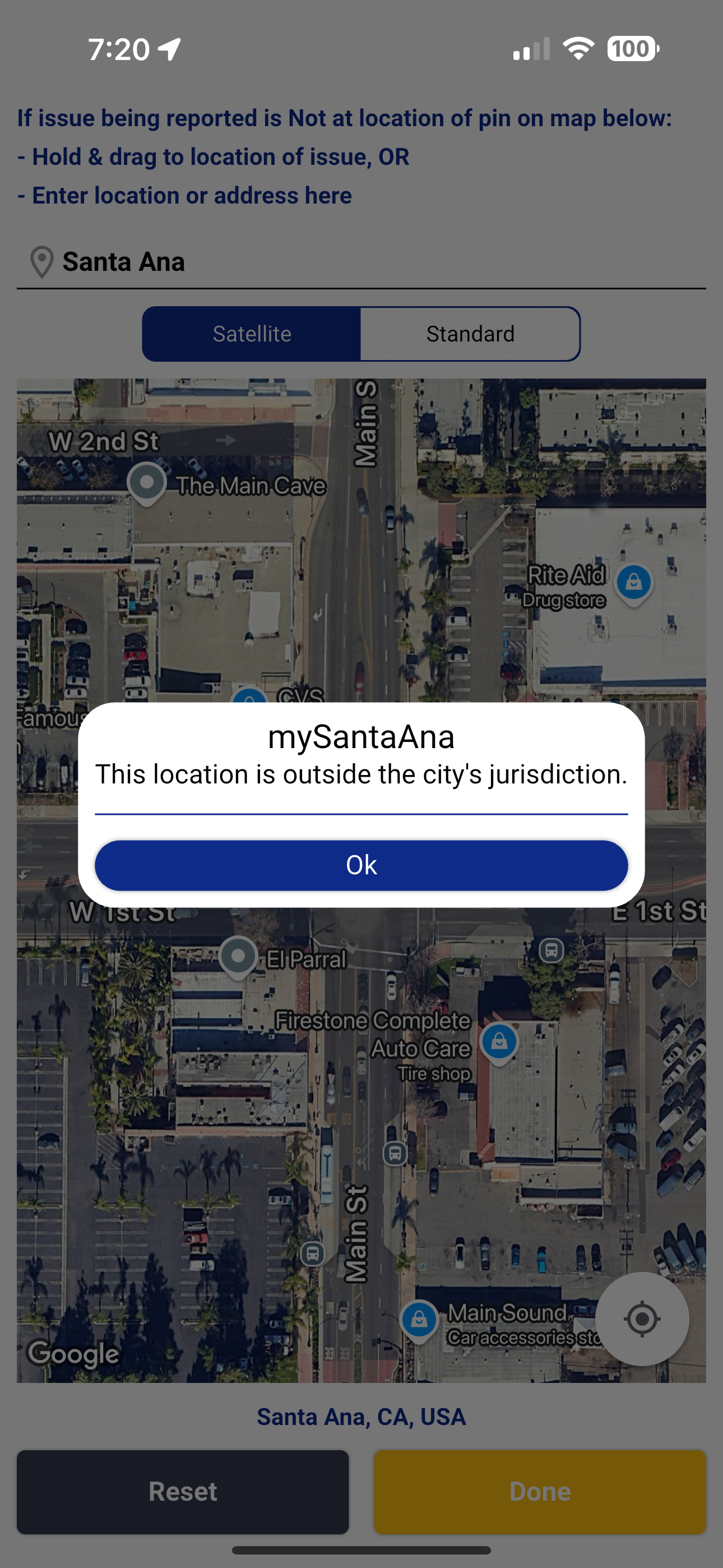Viewport: 723px width, 1568px height.
Task: Center map on my current location
Action: pos(641,1319)
